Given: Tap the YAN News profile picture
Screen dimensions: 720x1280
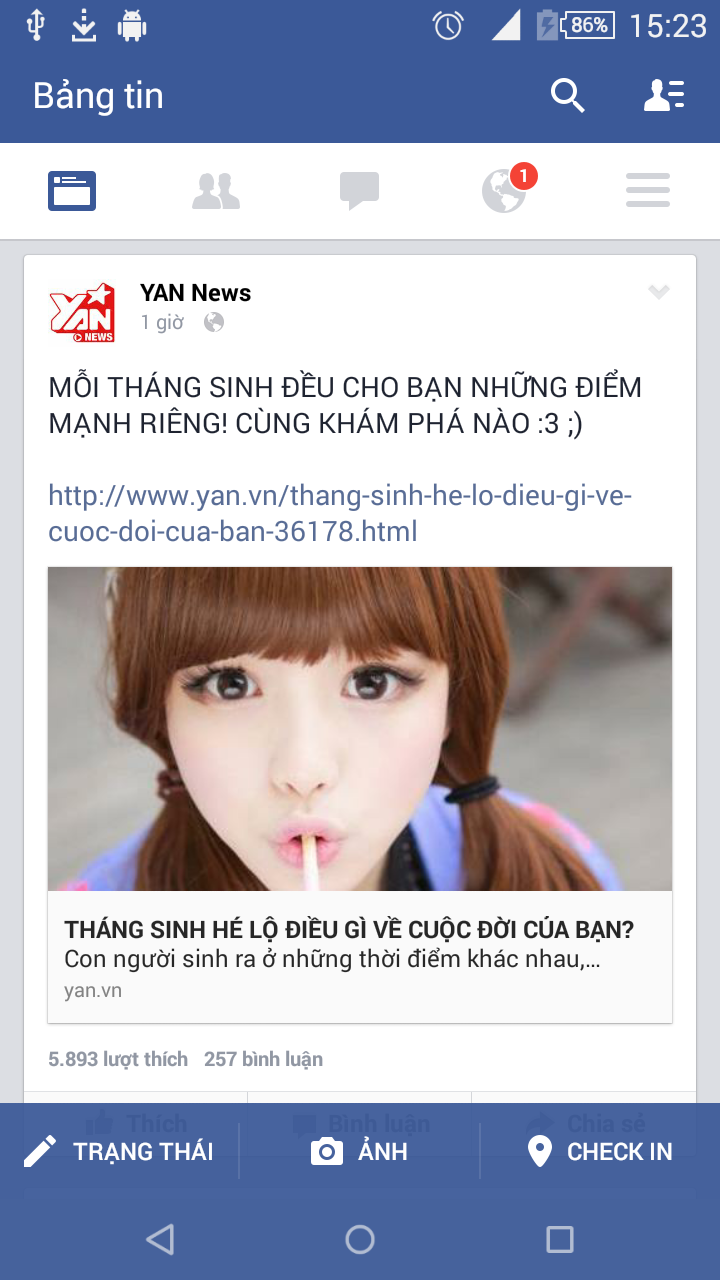Looking at the screenshot, I should (82, 312).
